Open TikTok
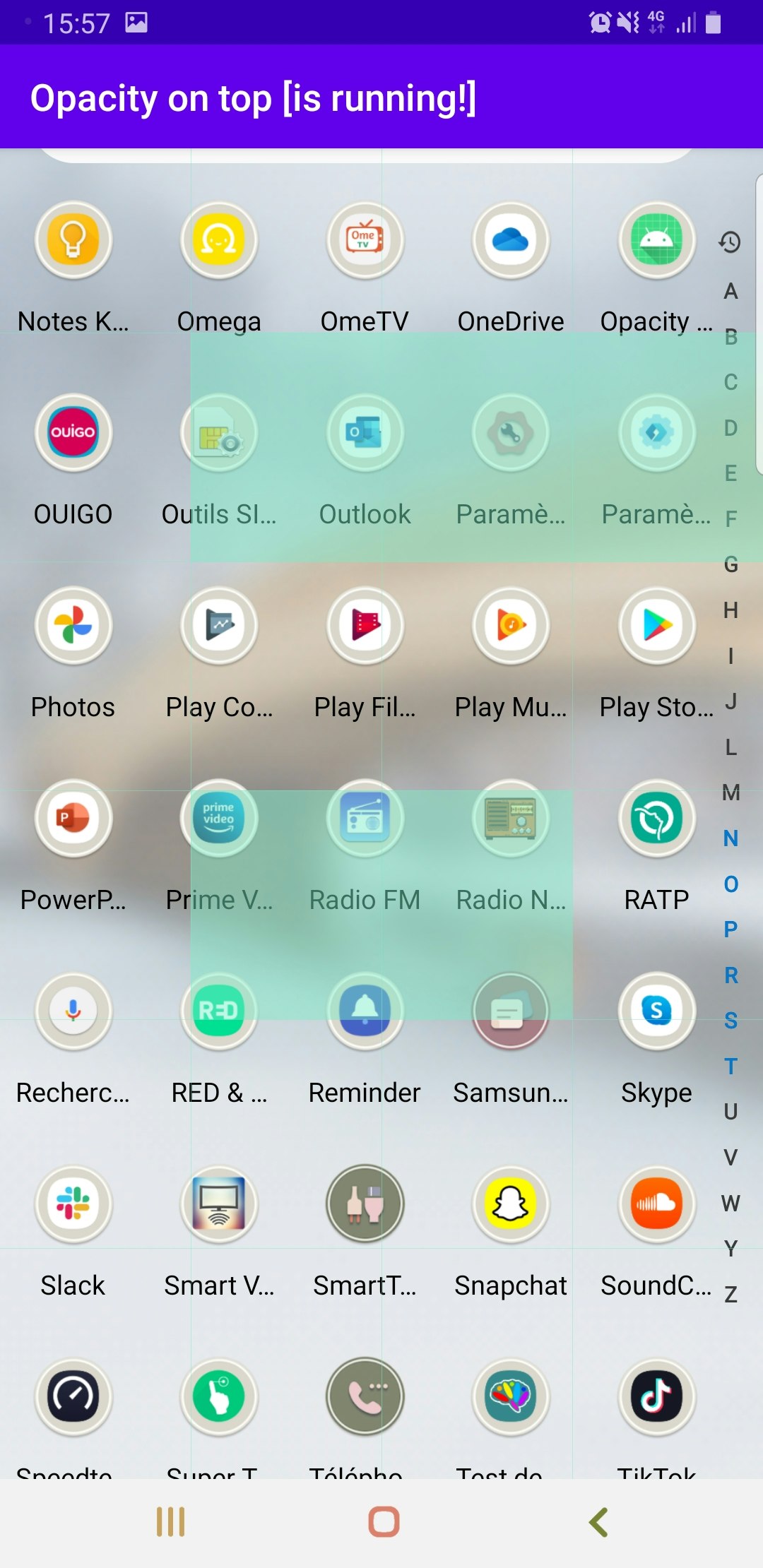763x1568 pixels. click(x=656, y=1397)
